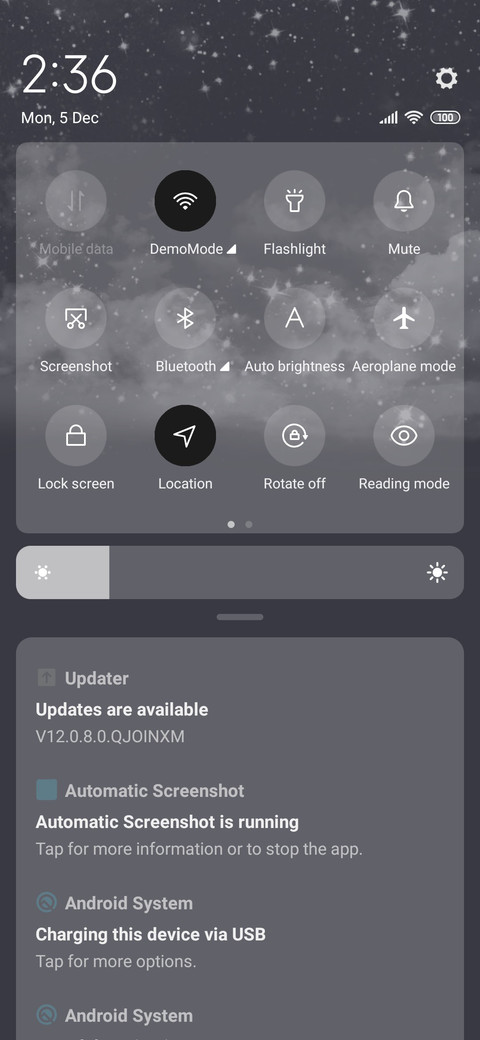Screen dimensions: 480x1040
Task: Toggle Auto brightness
Action: (294, 318)
